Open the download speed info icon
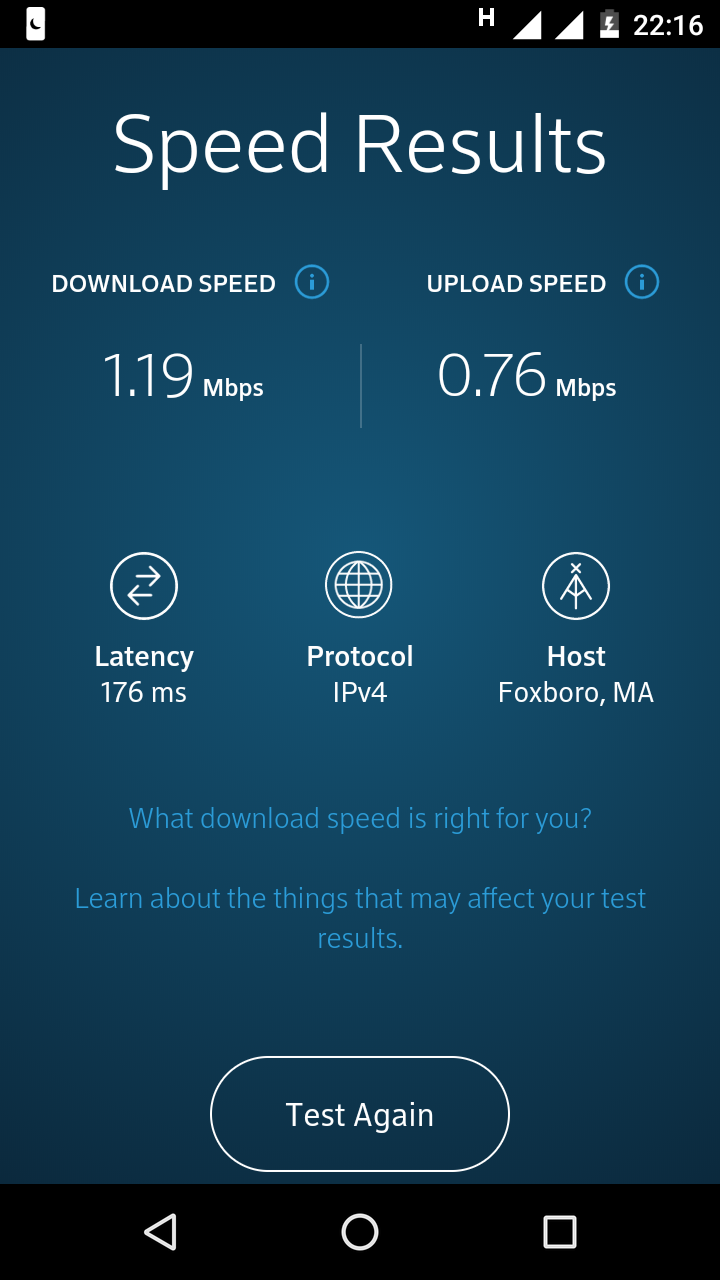 pyautogui.click(x=312, y=283)
